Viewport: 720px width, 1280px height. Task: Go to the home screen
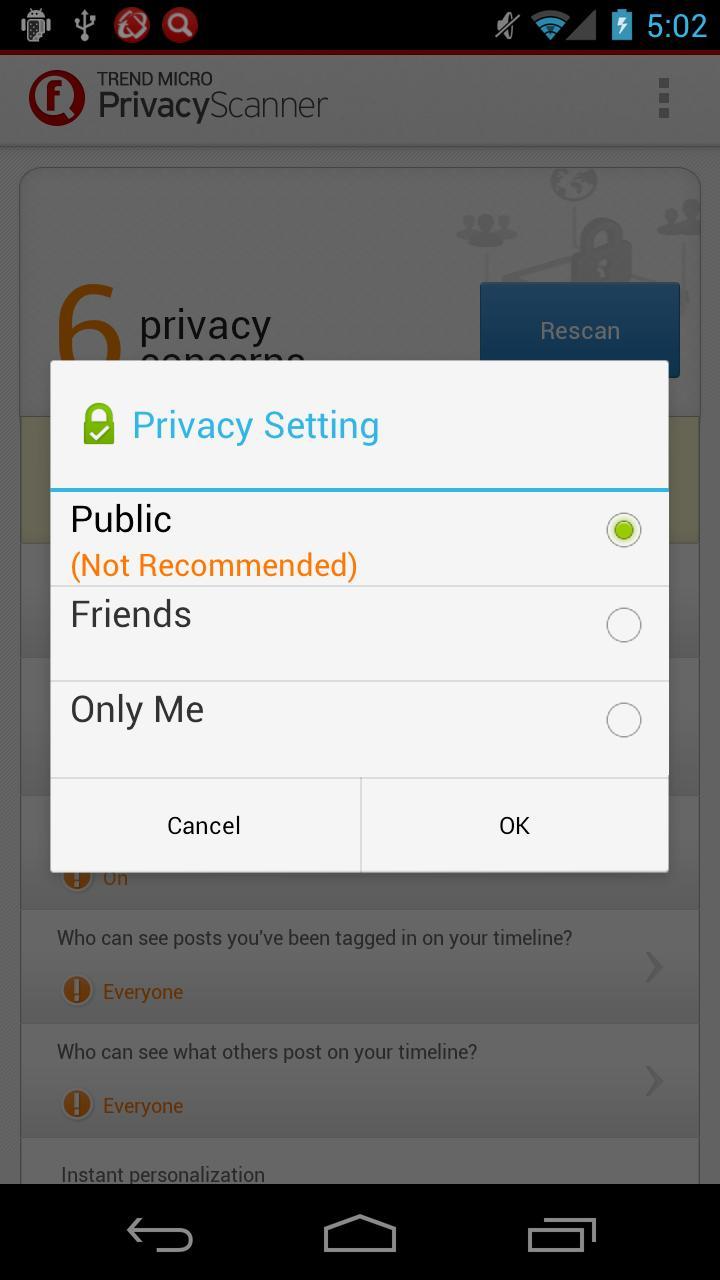[x=360, y=1234]
